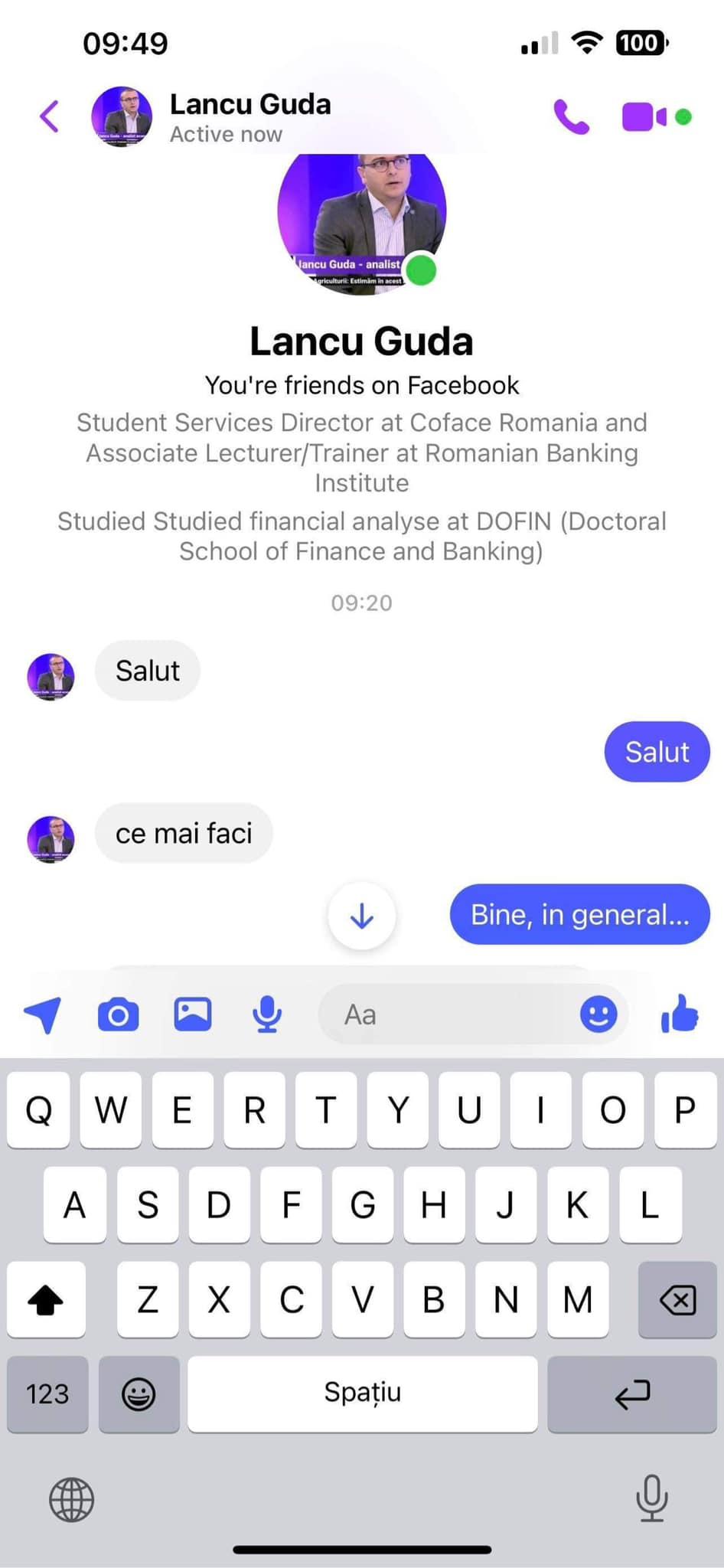Jump to the latest messages with down arrow
The image size is (724, 1568).
click(361, 916)
